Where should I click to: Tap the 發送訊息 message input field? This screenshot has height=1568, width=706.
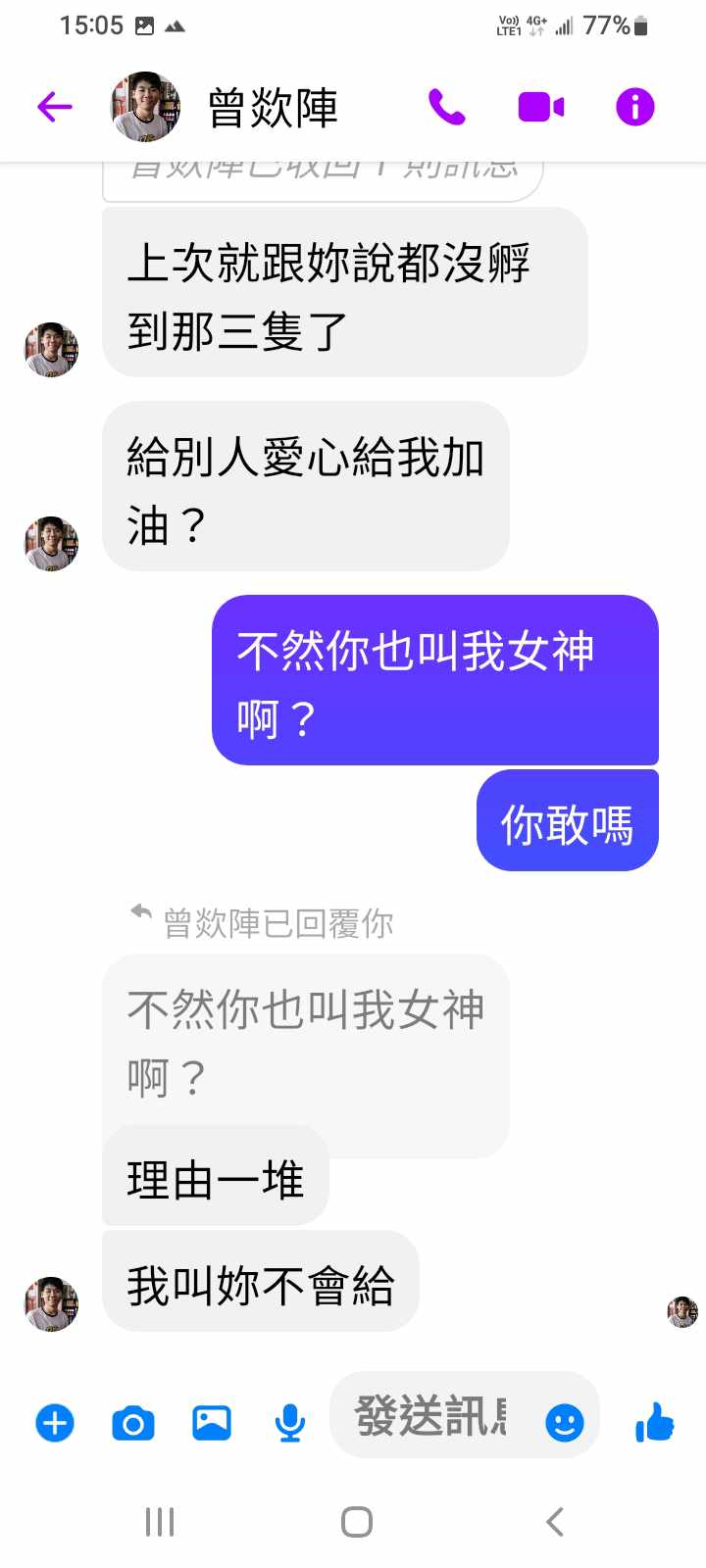431,1416
